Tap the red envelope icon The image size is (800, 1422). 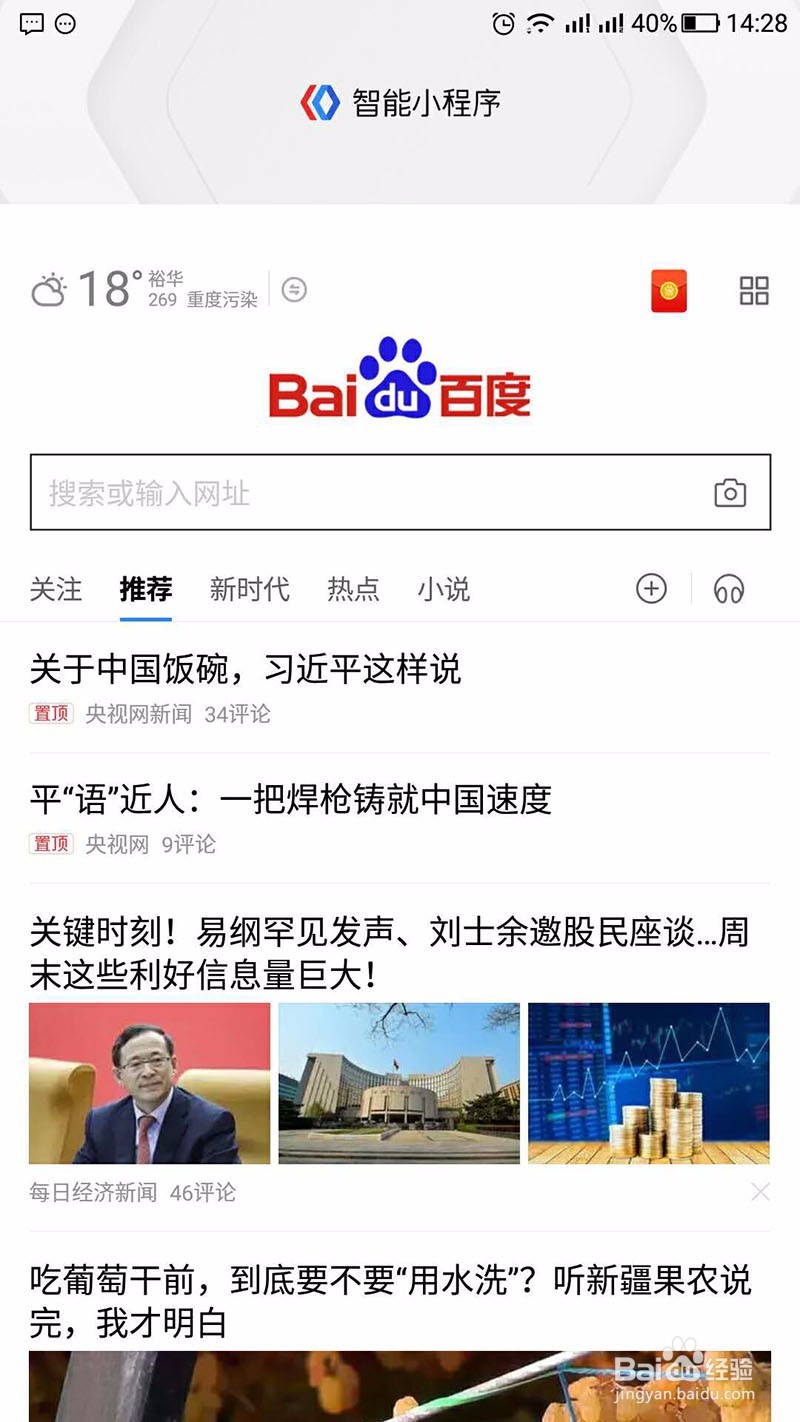[667, 290]
